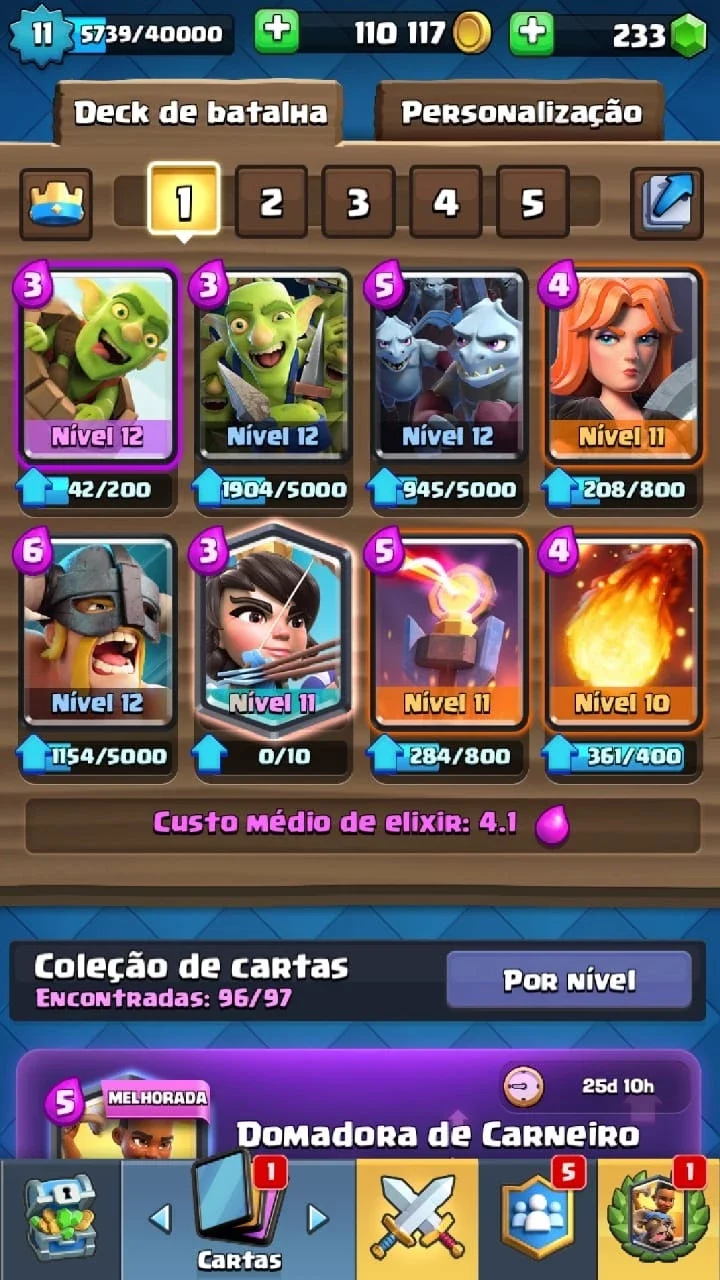Switch to the Personalização tab
Screen dimensions: 720x1280
[x=520, y=112]
